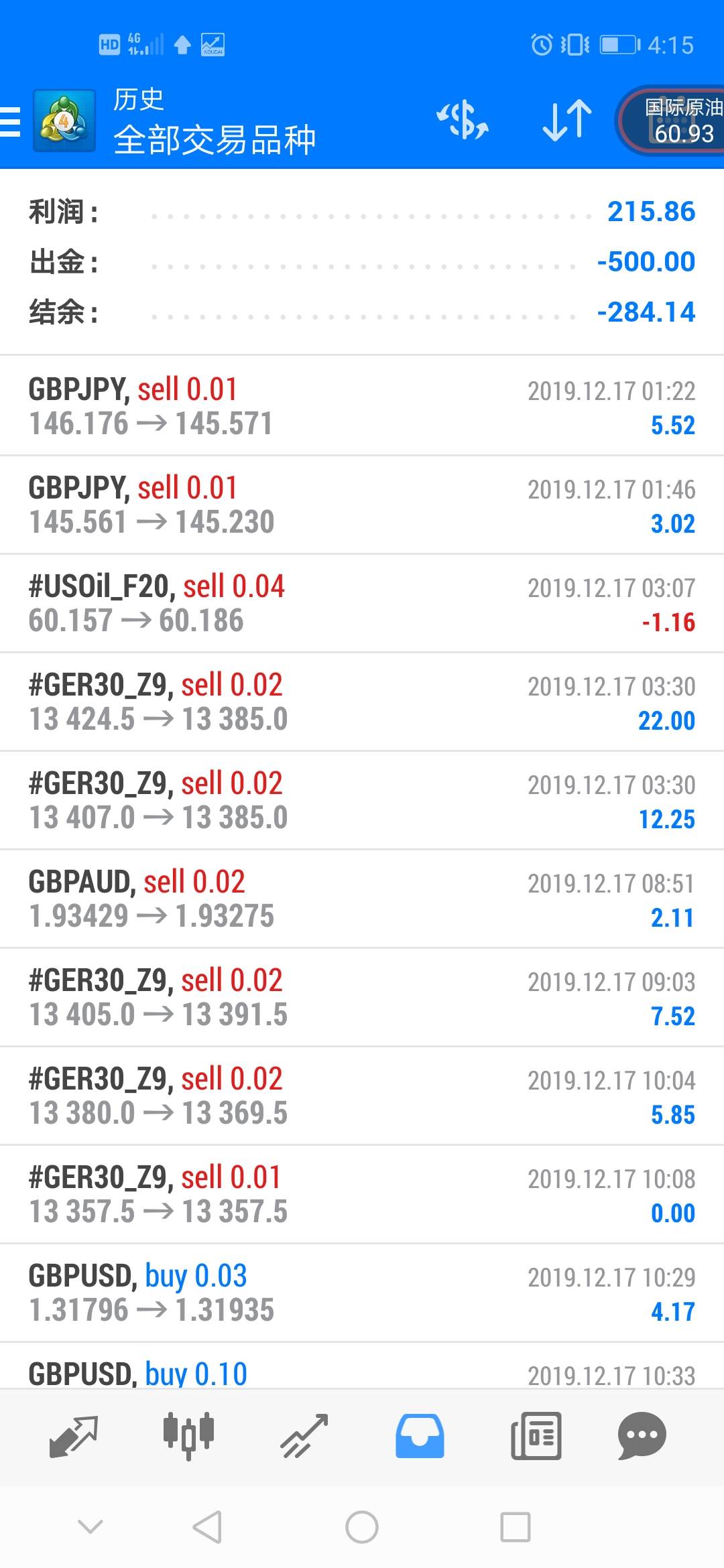Switch to the Trade tab
Viewport: 724px width, 1568px height.
[x=304, y=1437]
